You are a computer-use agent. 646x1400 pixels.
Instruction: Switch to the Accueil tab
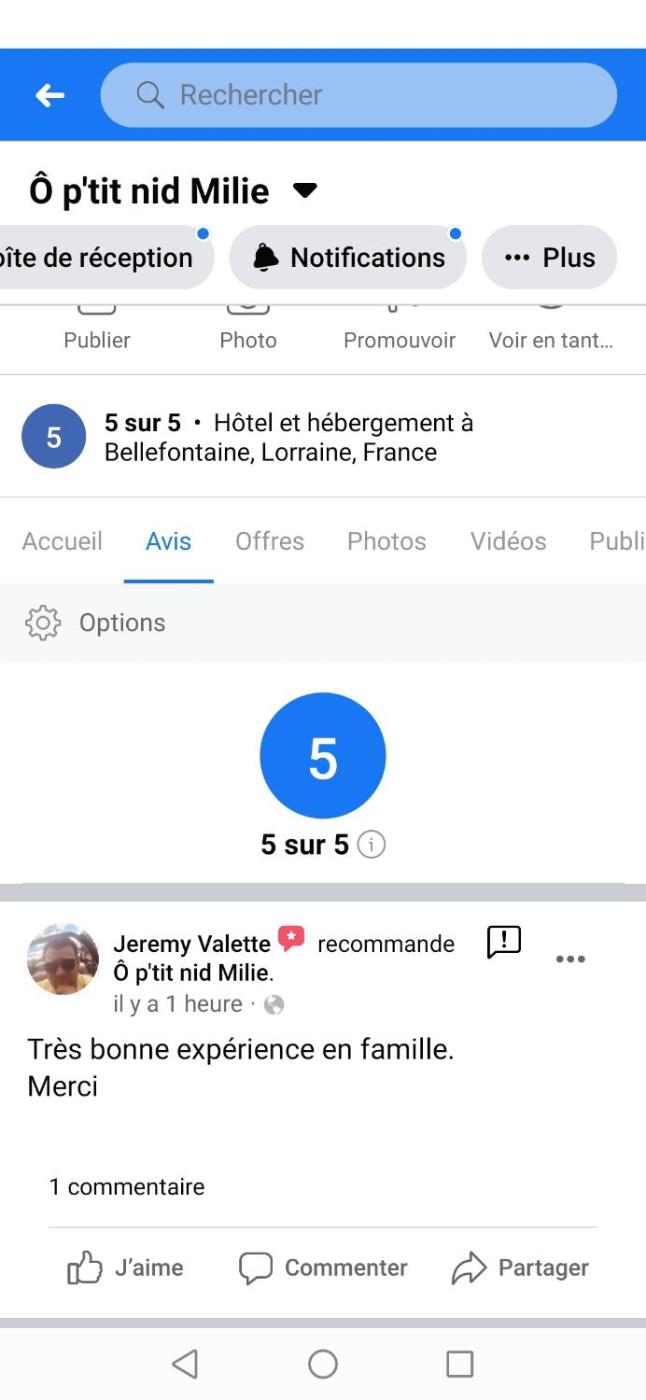62,541
